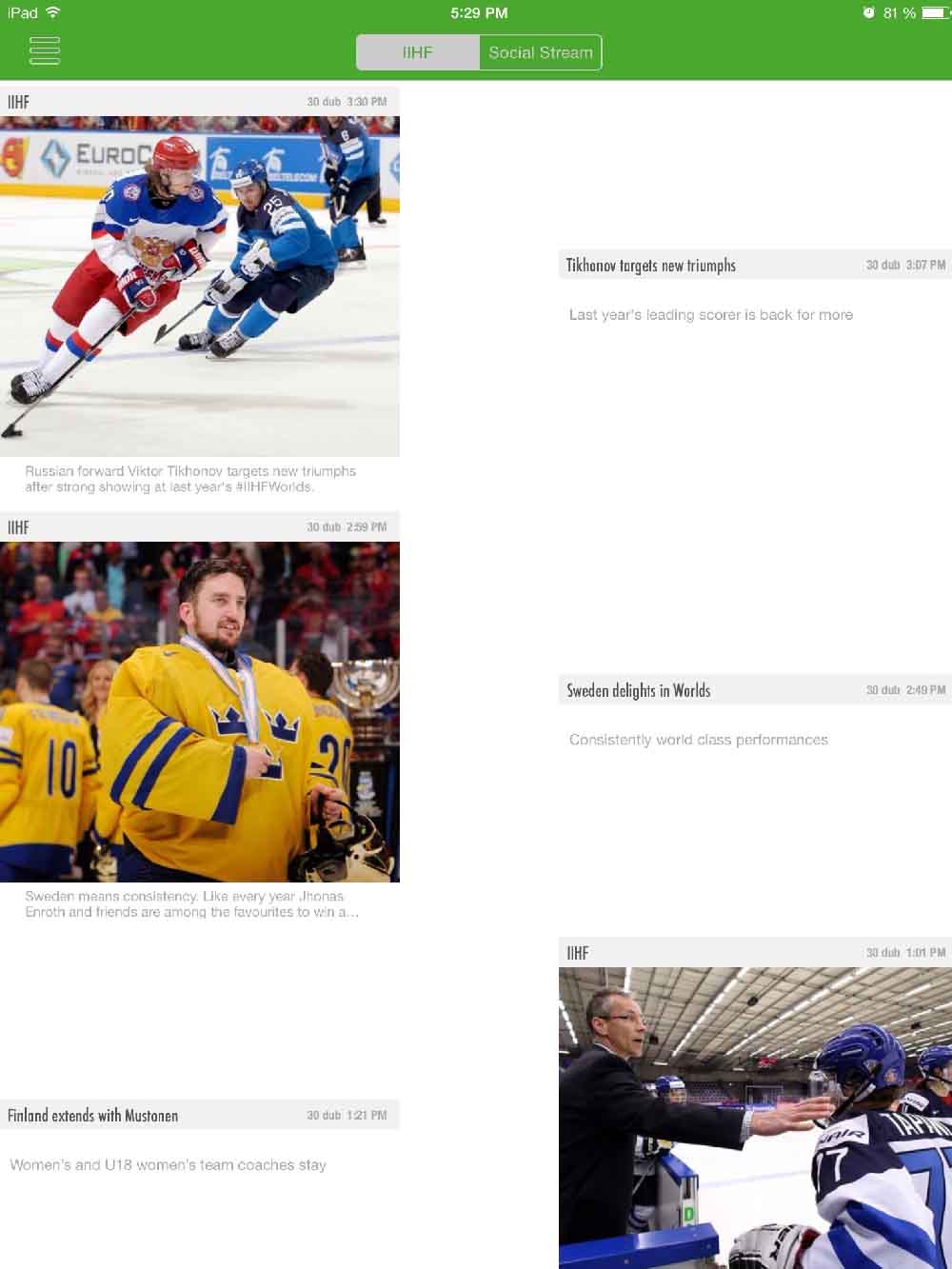952x1269 pixels.
Task: Open the hamburger menu
Action: 45,50
